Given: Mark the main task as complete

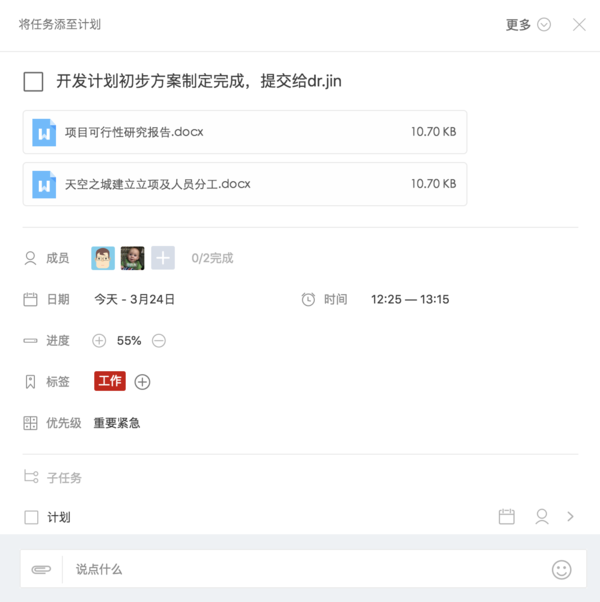Looking at the screenshot, I should click(33, 82).
